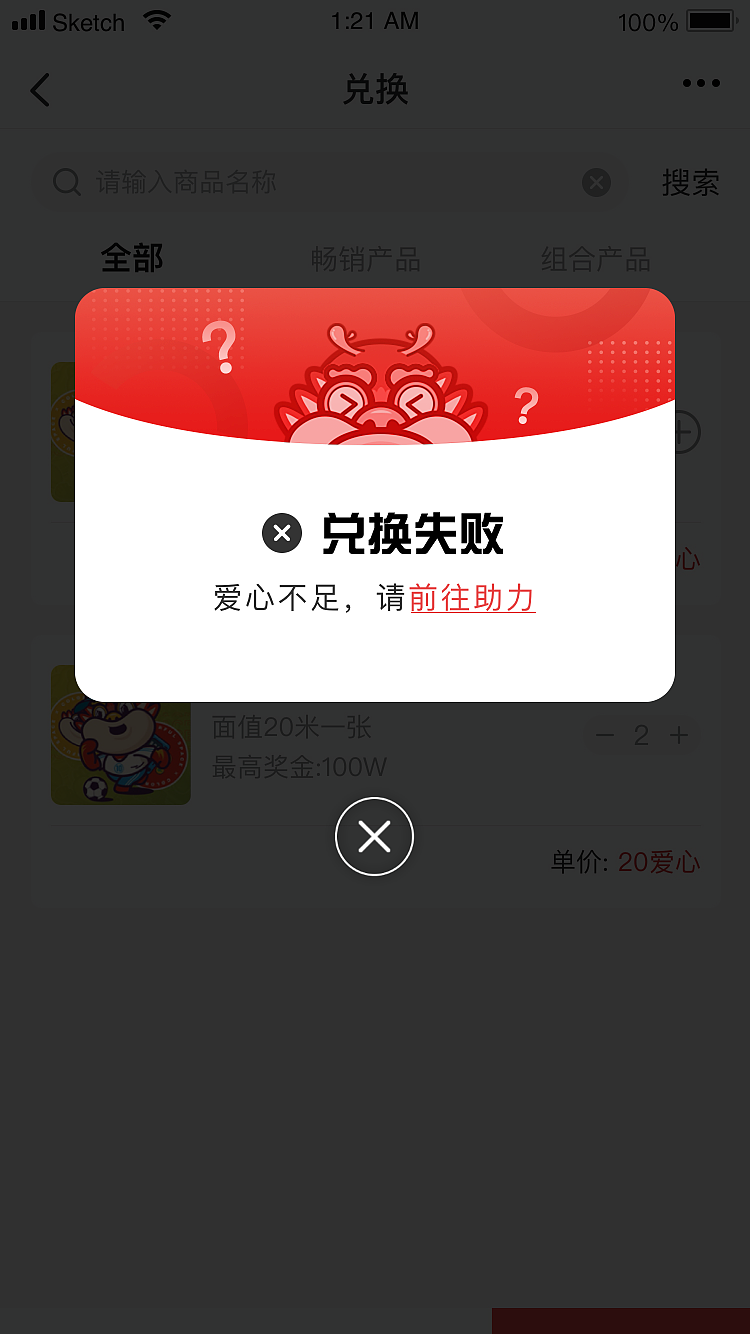Image resolution: width=750 pixels, height=1334 pixels.
Task: Select the 畅销产品 tab
Action: (x=364, y=257)
